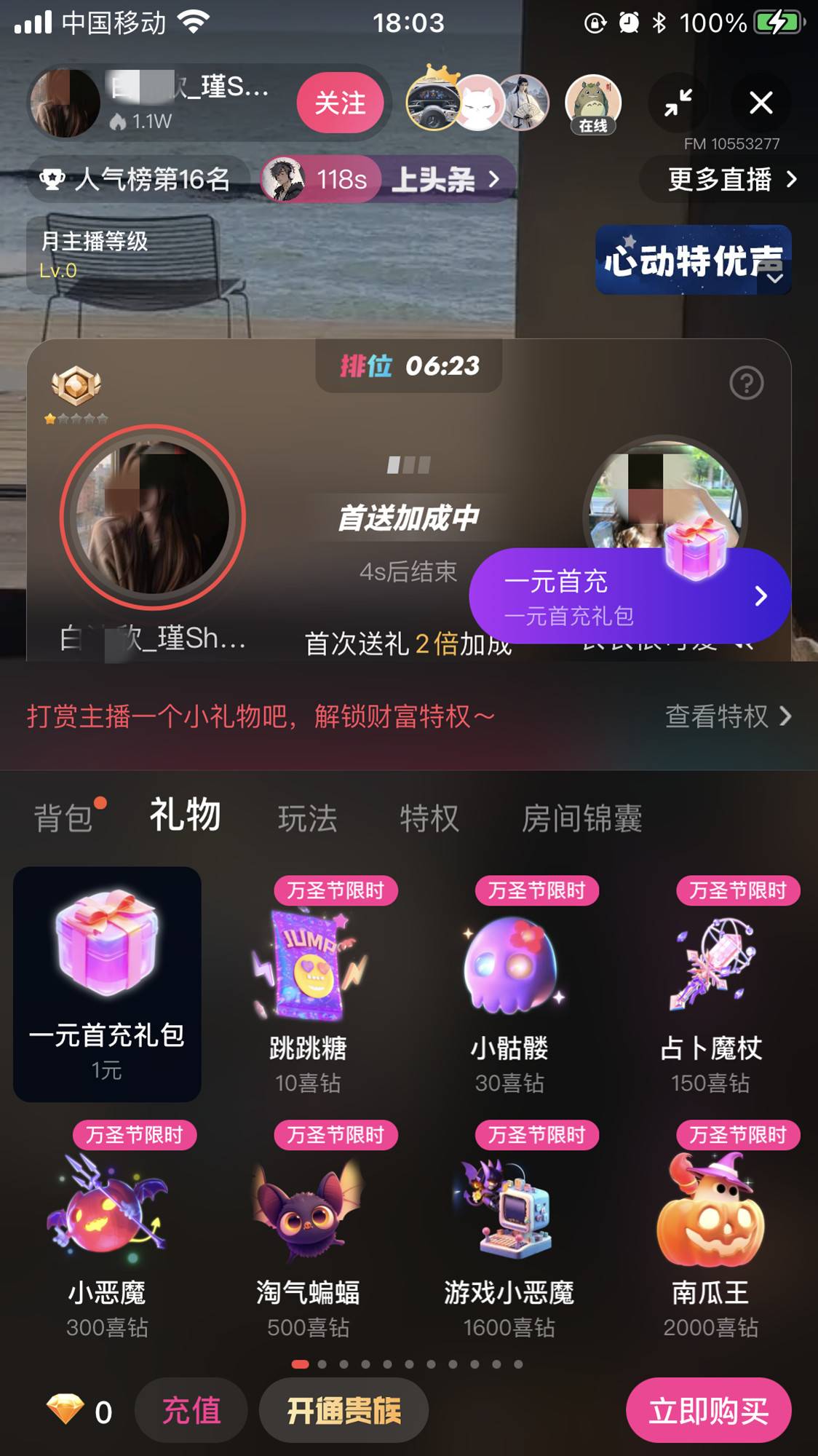Open 开通贵族 membership
This screenshot has width=818, height=1456.
344,1410
